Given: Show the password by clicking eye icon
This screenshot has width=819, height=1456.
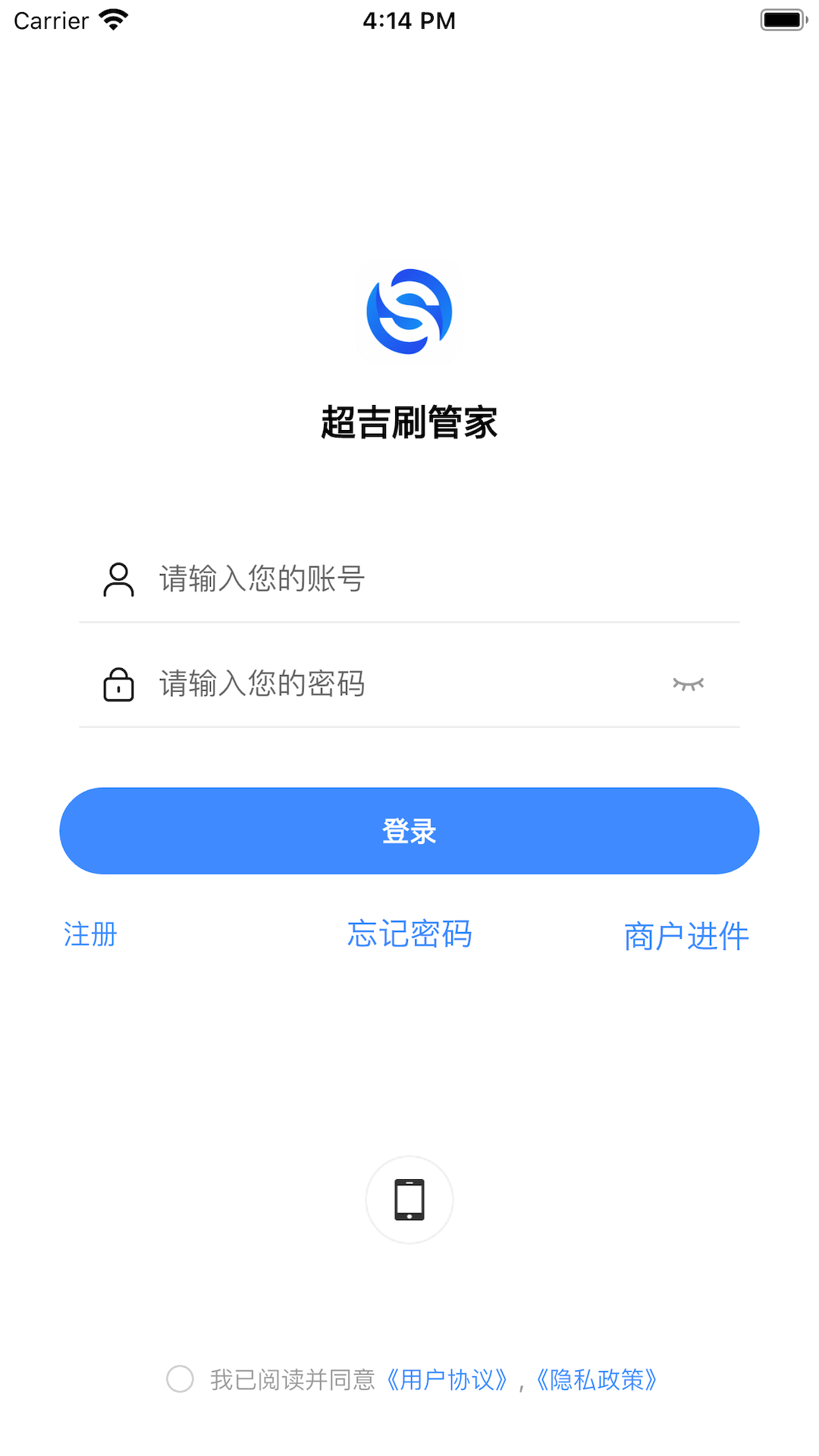Looking at the screenshot, I should (x=688, y=683).
